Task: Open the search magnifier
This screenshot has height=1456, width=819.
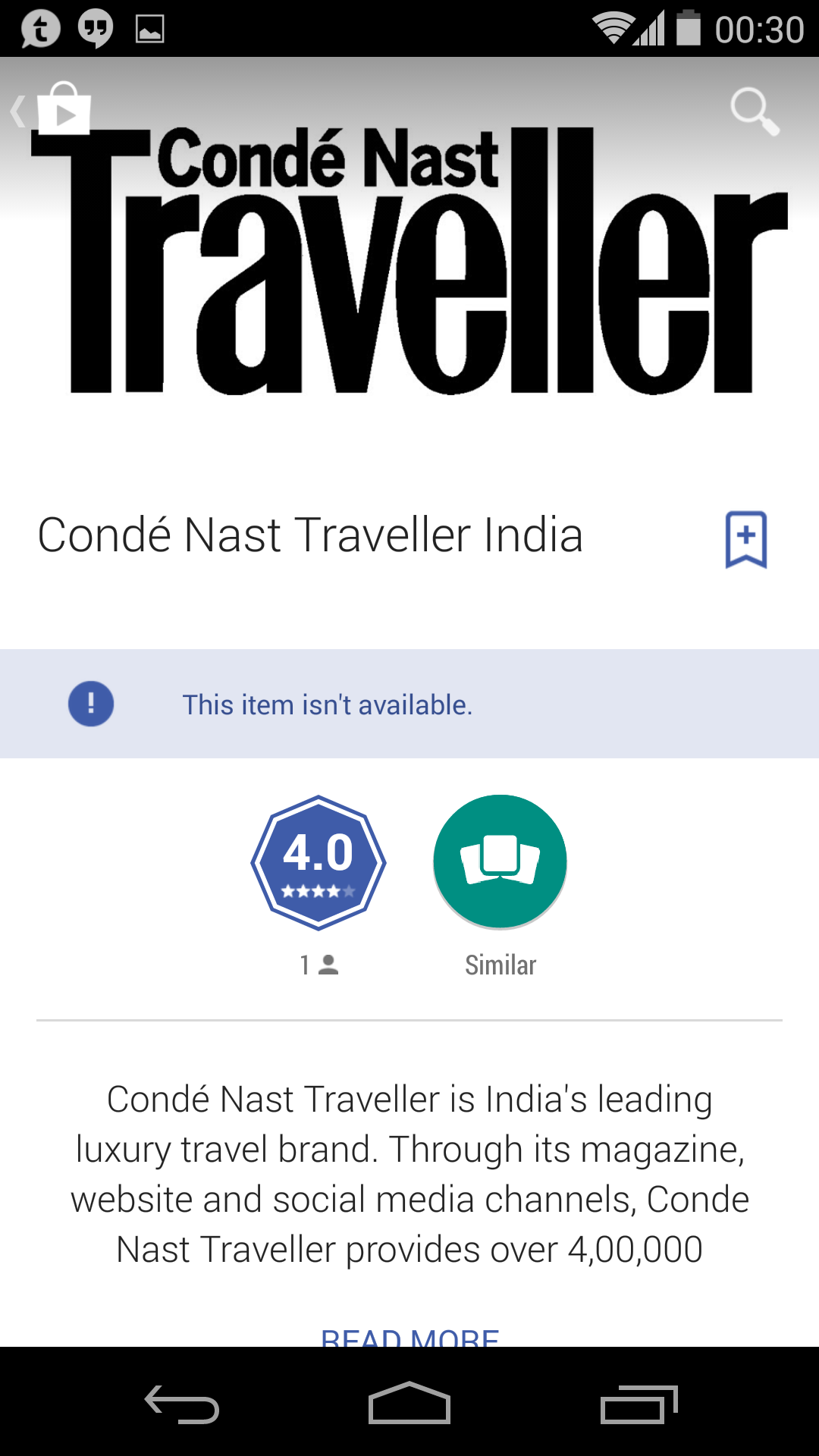Action: click(x=754, y=111)
